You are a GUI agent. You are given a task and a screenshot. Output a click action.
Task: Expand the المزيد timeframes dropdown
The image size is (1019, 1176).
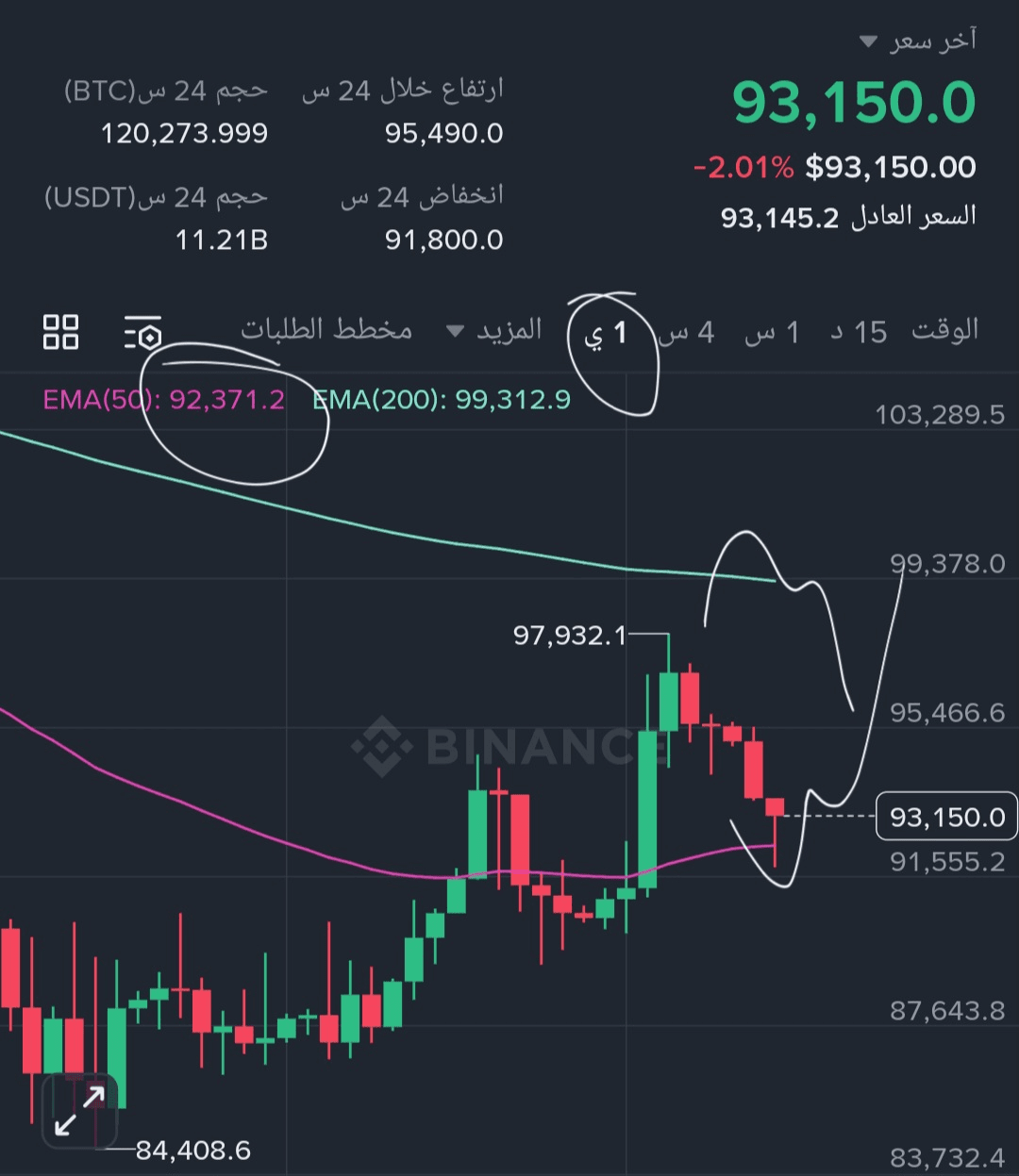[494, 330]
